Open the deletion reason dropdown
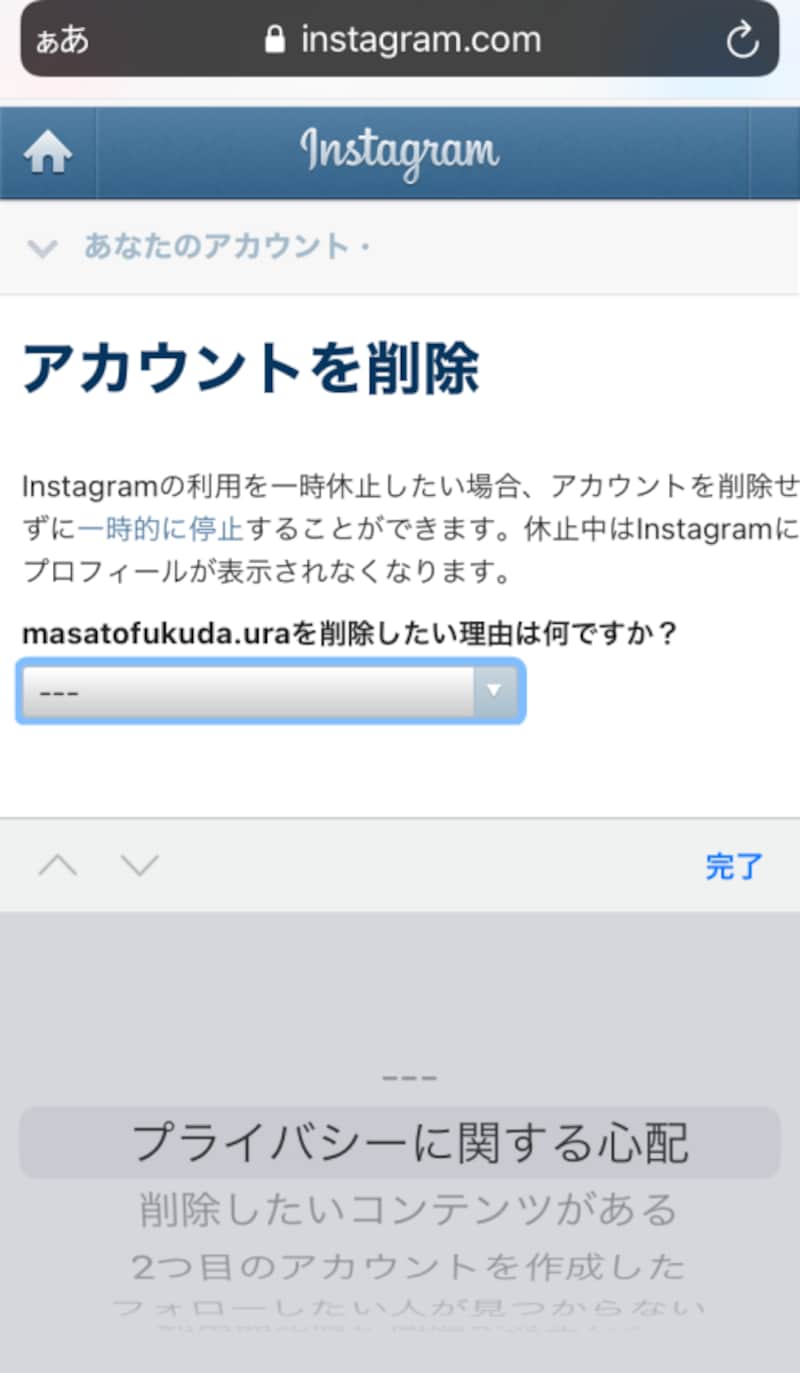 (270, 691)
